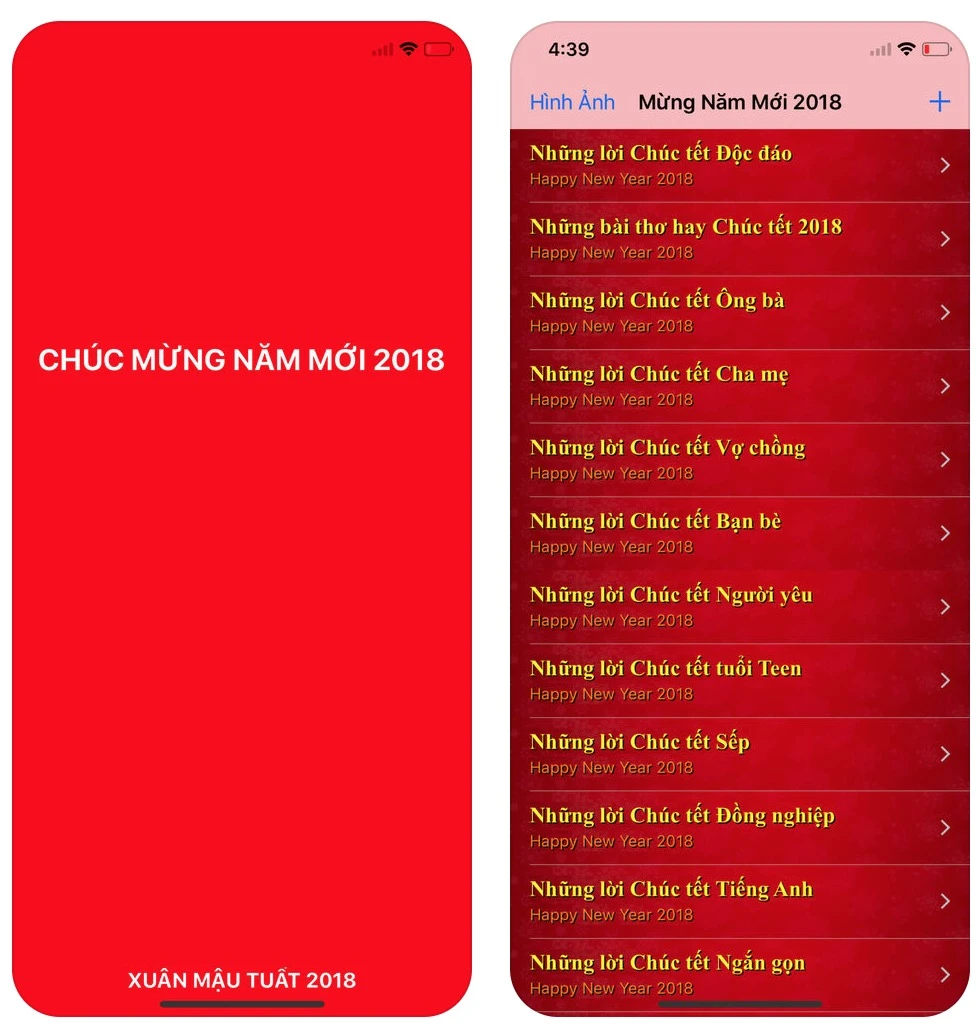
Task: Open Những lời Chúc tết Vợ chồng
Action: point(740,459)
